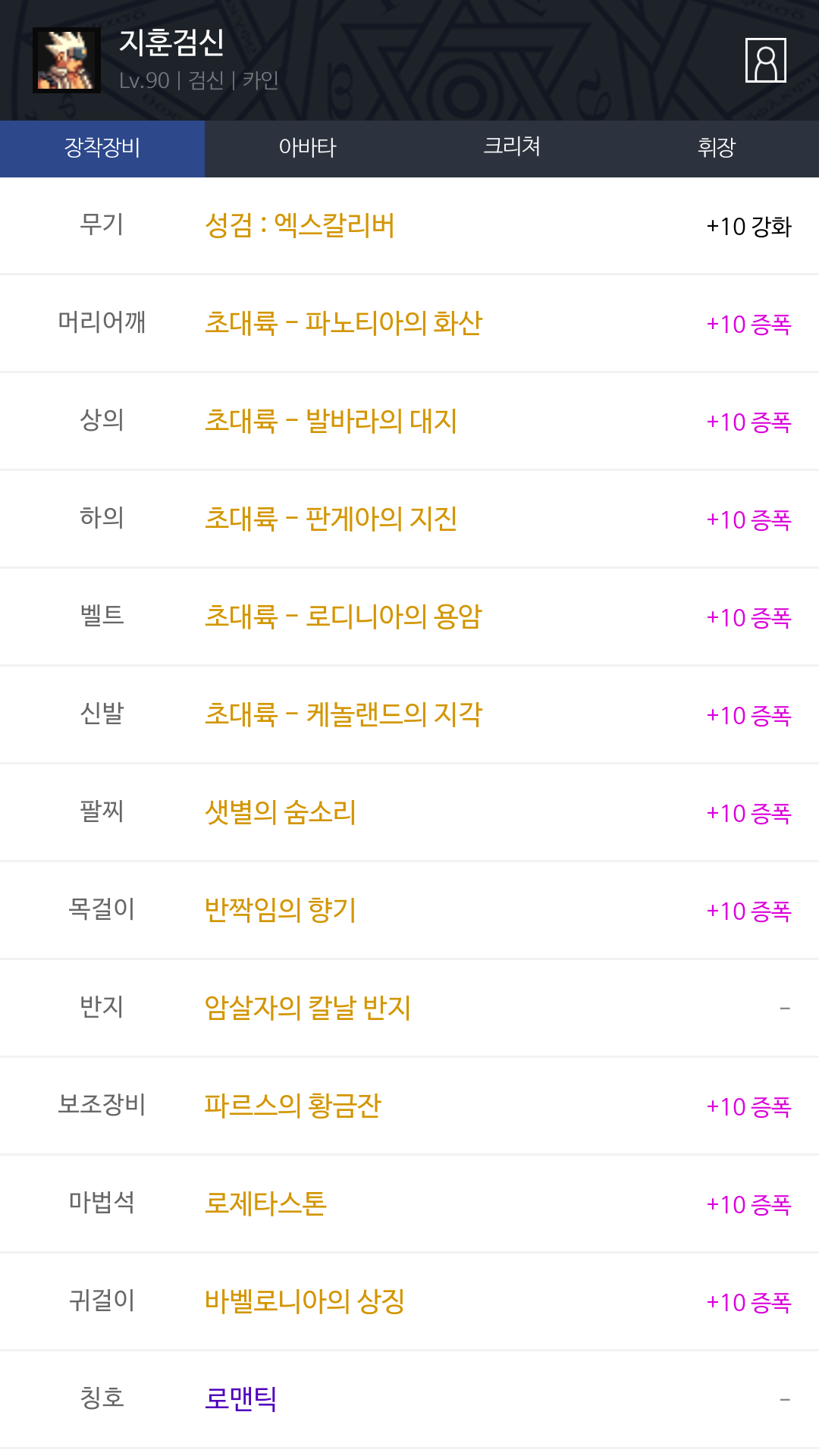Switch to the 크리쳐 tab
Image resolution: width=819 pixels, height=1456 pixels.
pos(512,148)
